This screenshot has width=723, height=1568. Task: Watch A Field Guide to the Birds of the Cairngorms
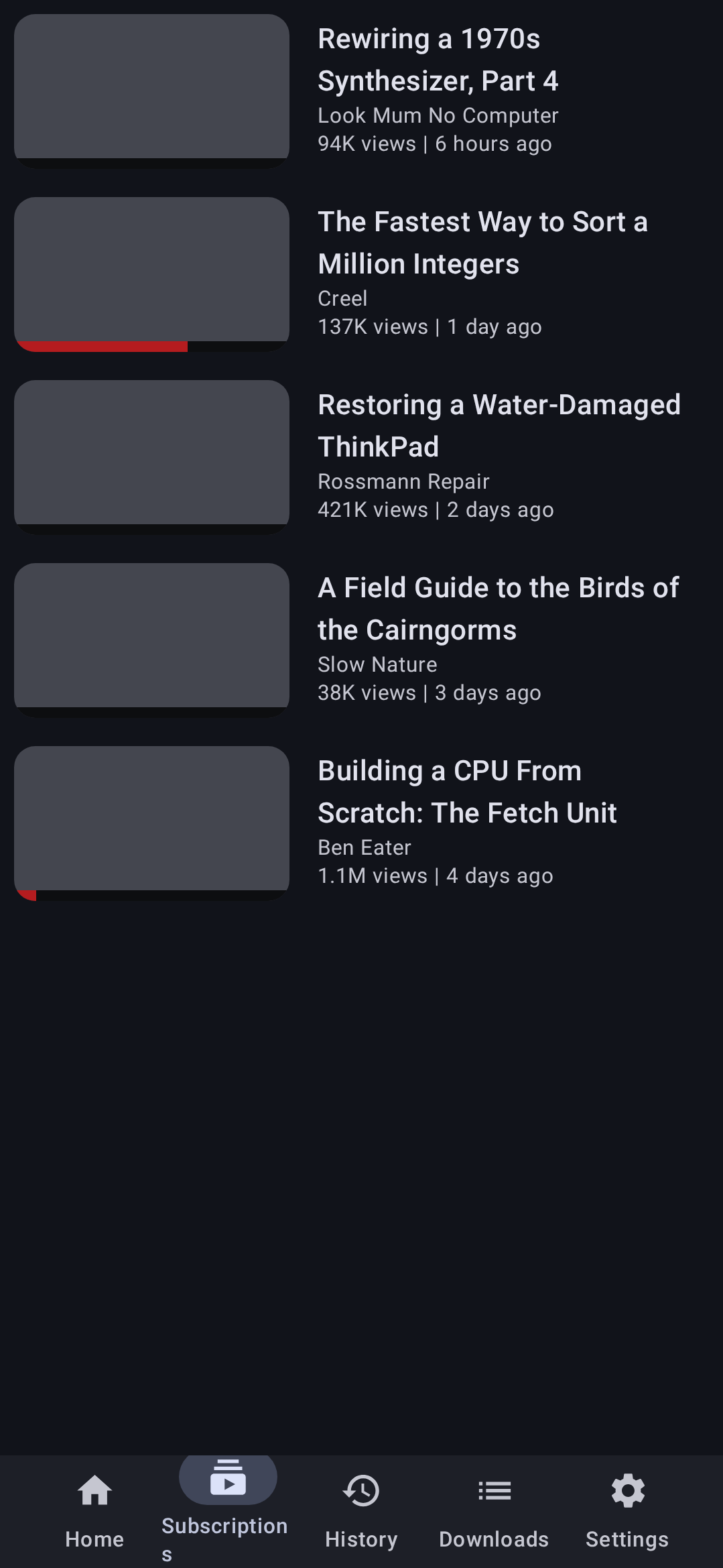tap(361, 640)
